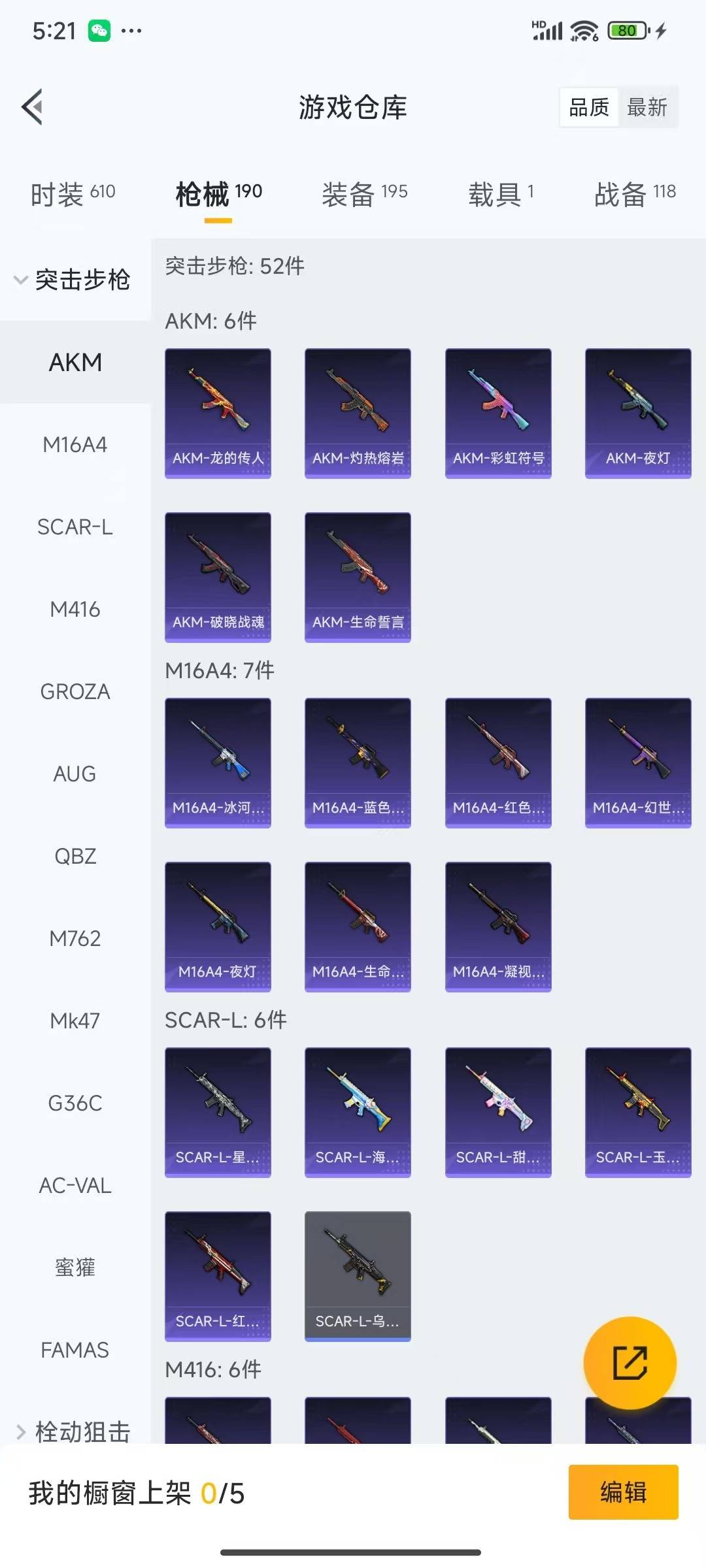706x1568 pixels.
Task: Select M762 in the weapon list
Action: pyautogui.click(x=75, y=938)
